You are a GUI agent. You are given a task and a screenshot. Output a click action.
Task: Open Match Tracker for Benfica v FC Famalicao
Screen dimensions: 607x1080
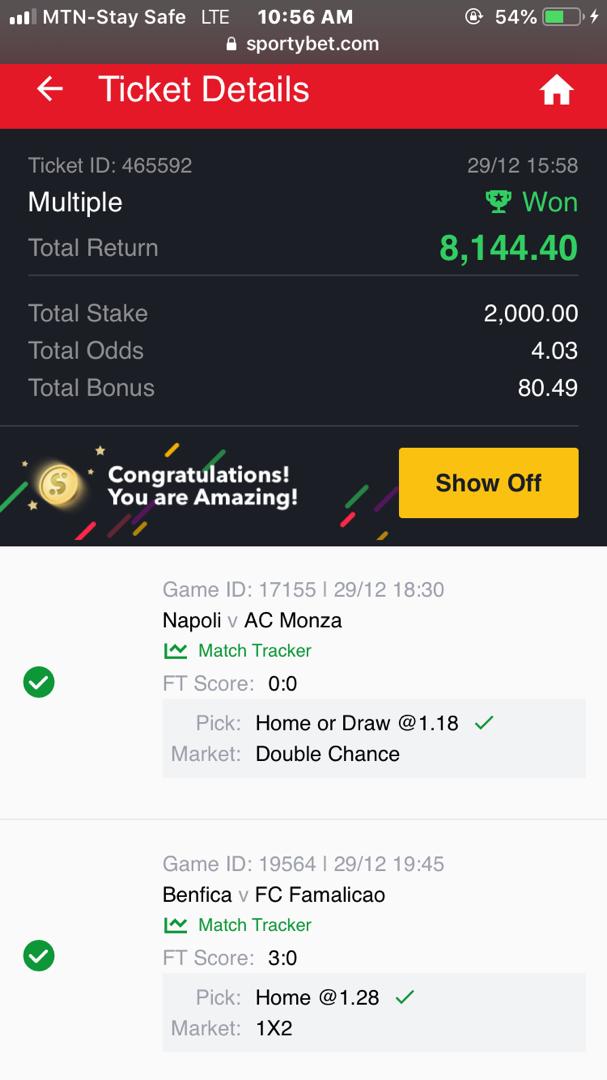pyautogui.click(x=238, y=925)
